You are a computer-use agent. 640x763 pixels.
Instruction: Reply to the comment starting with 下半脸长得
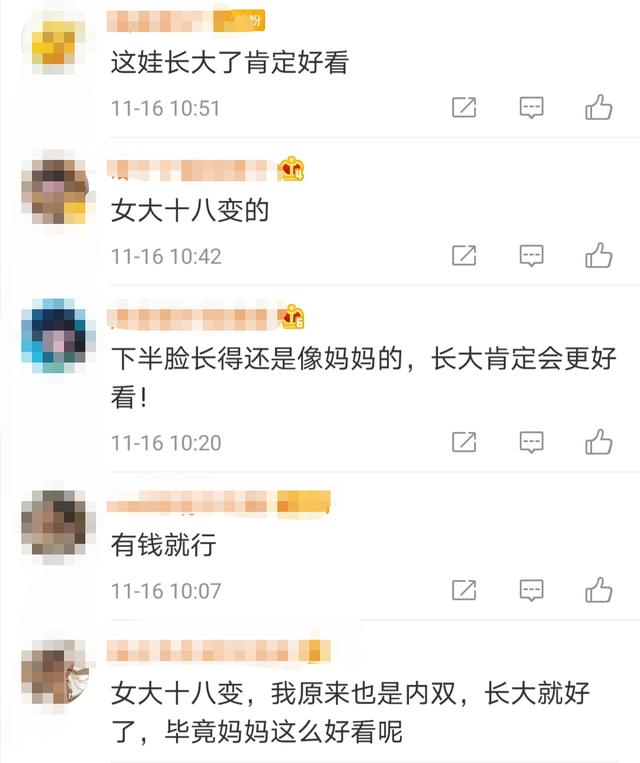531,441
